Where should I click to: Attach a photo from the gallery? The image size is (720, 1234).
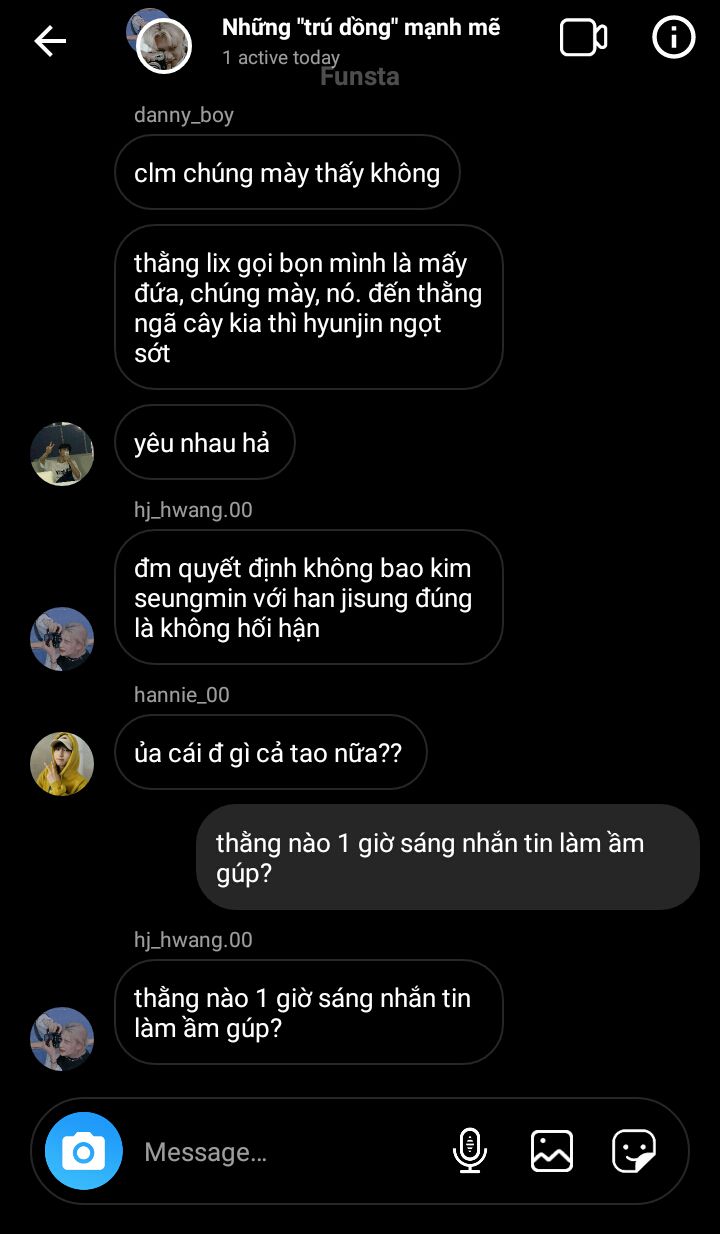coord(551,1151)
